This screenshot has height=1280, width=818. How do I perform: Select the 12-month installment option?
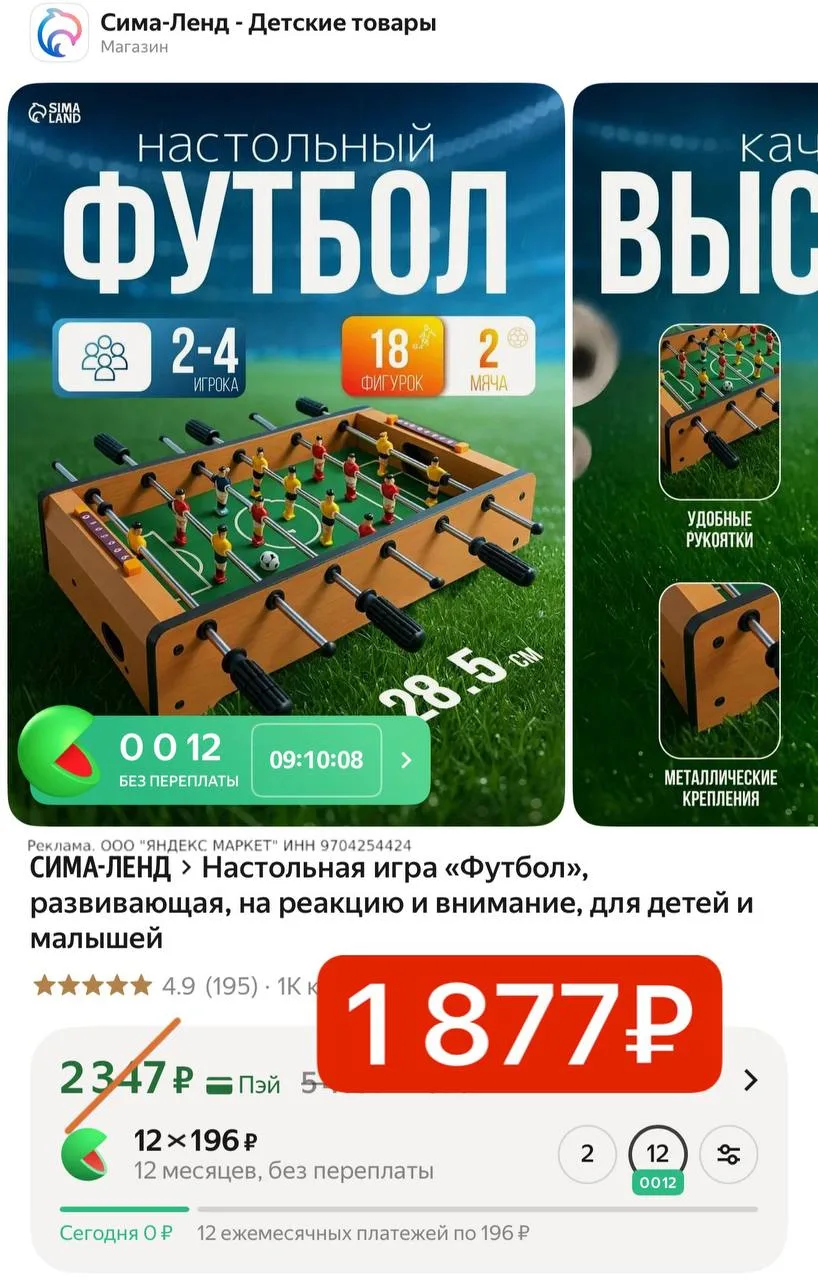tap(658, 1154)
